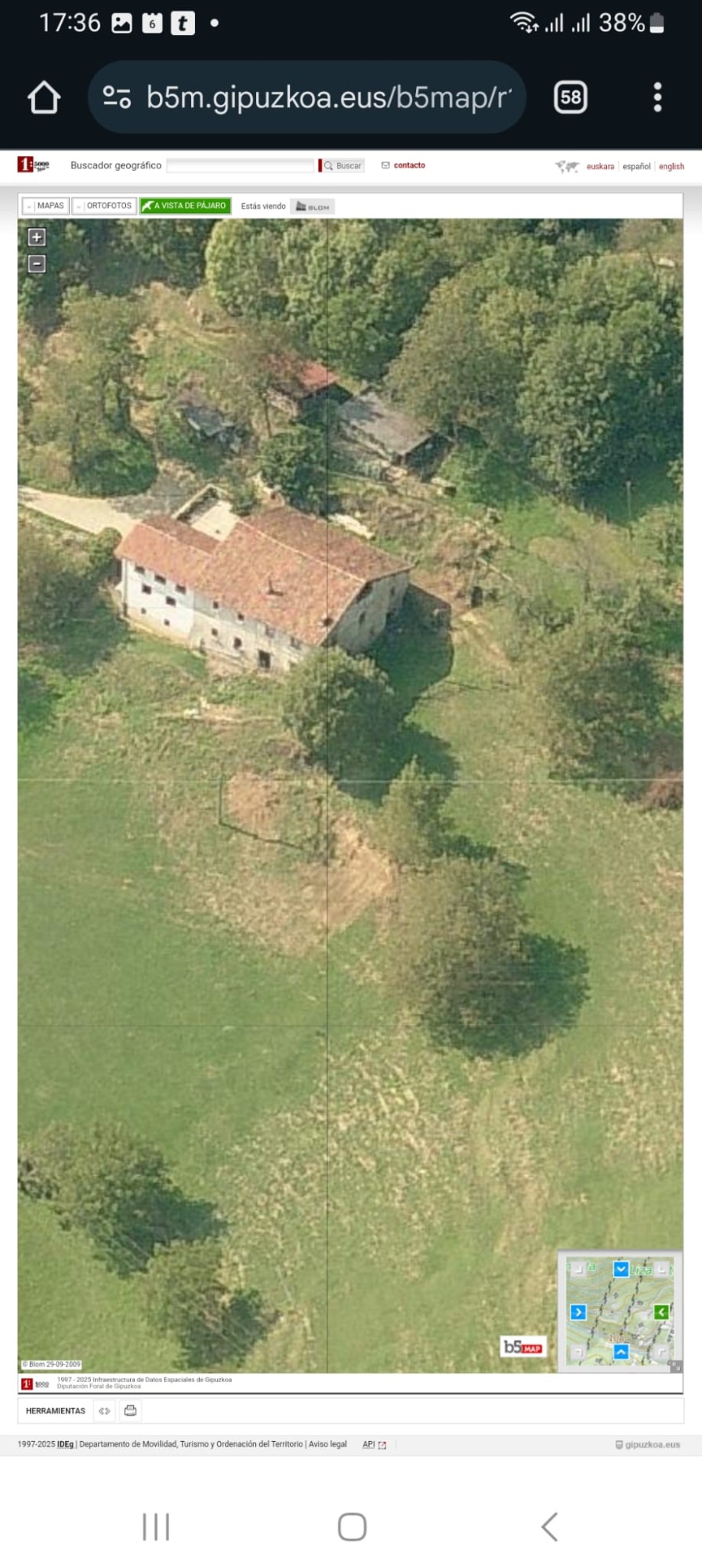Tap the blue down arrow atop minimap
Screen dimensions: 702x1568
621,1269
